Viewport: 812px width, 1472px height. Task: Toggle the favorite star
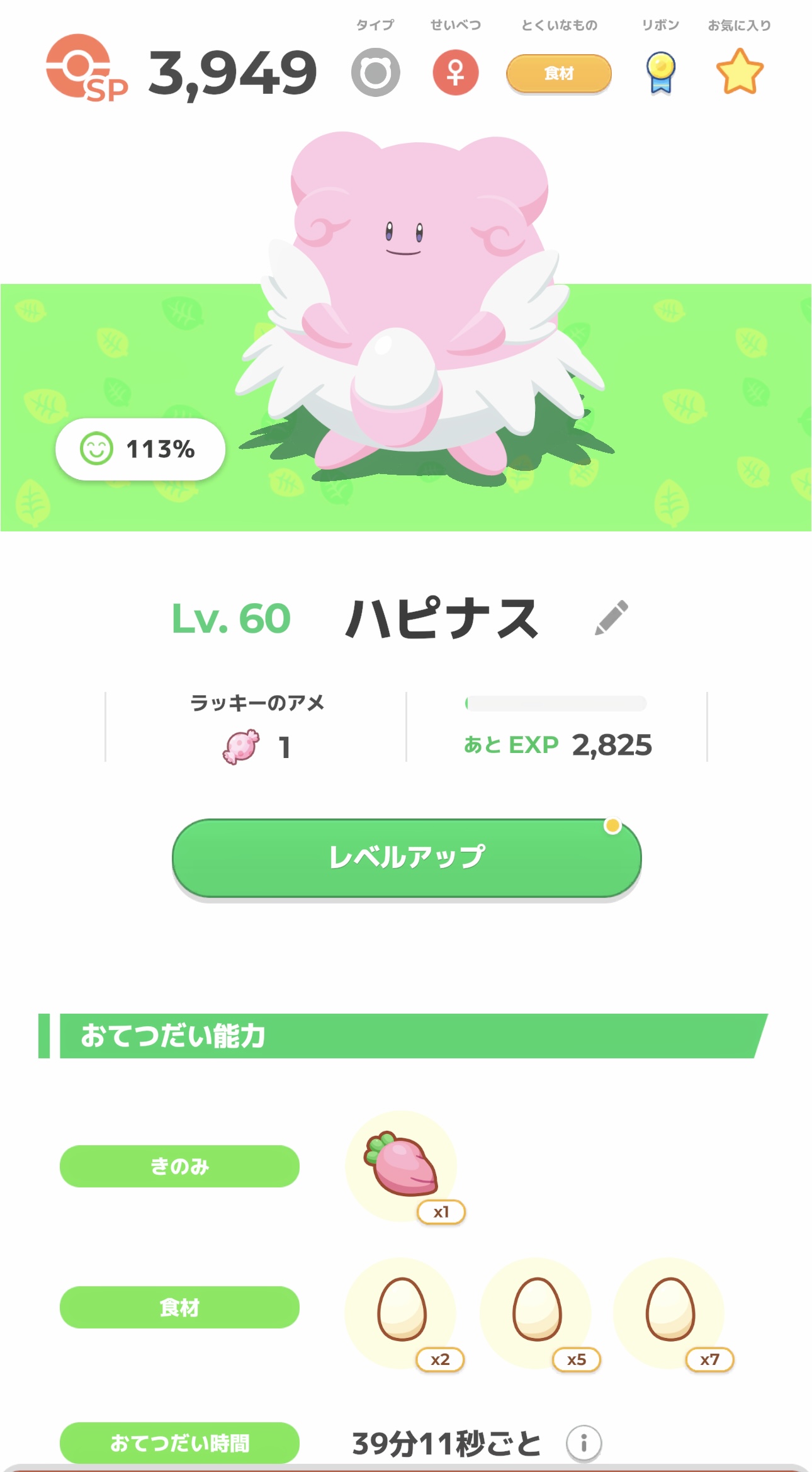pyautogui.click(x=740, y=72)
